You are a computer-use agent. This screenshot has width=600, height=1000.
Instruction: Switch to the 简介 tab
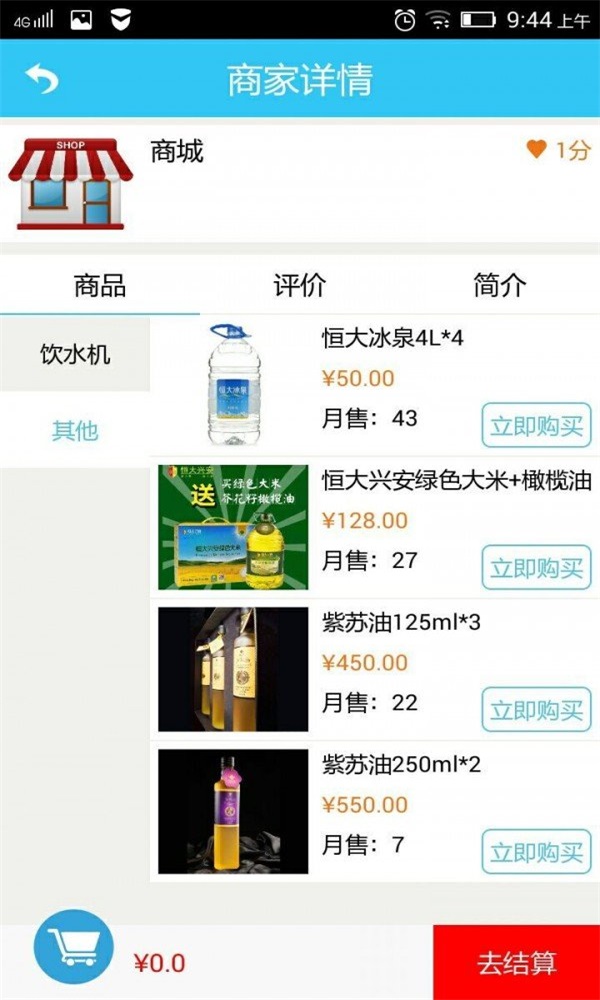(x=499, y=285)
